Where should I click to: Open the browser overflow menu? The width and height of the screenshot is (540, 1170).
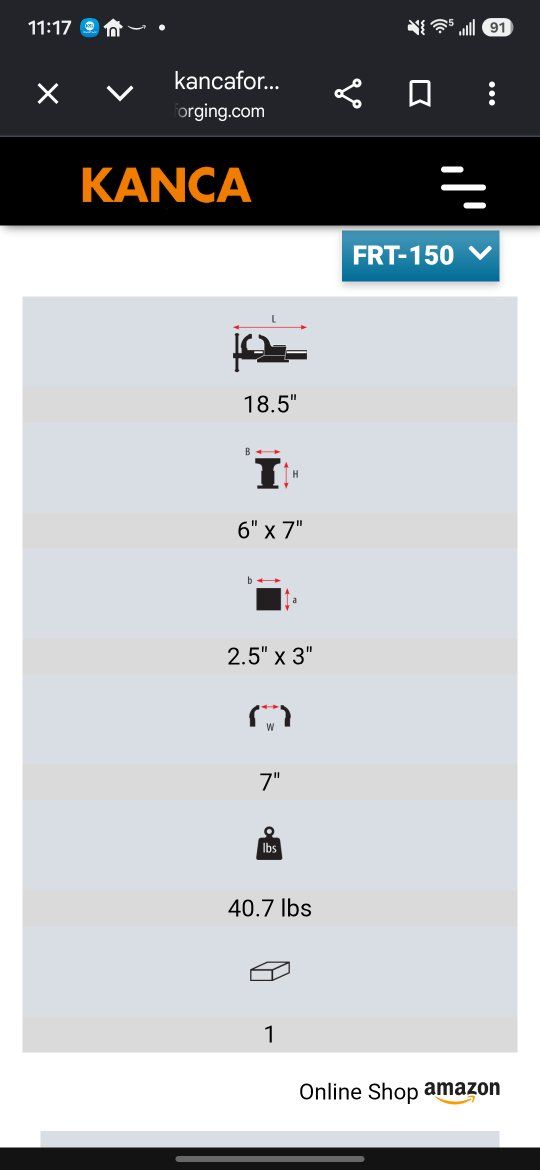(x=492, y=94)
